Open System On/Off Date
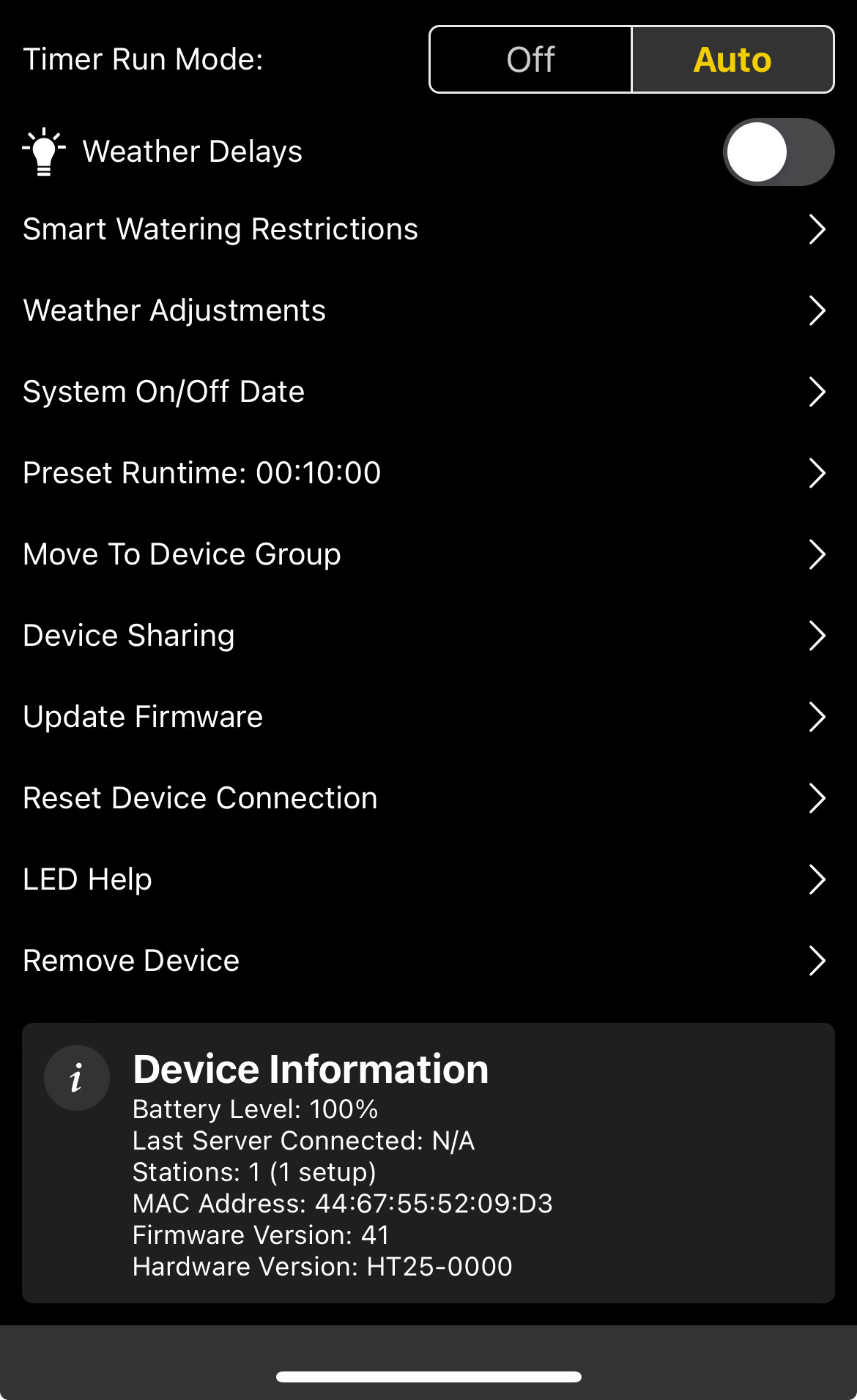 click(428, 392)
